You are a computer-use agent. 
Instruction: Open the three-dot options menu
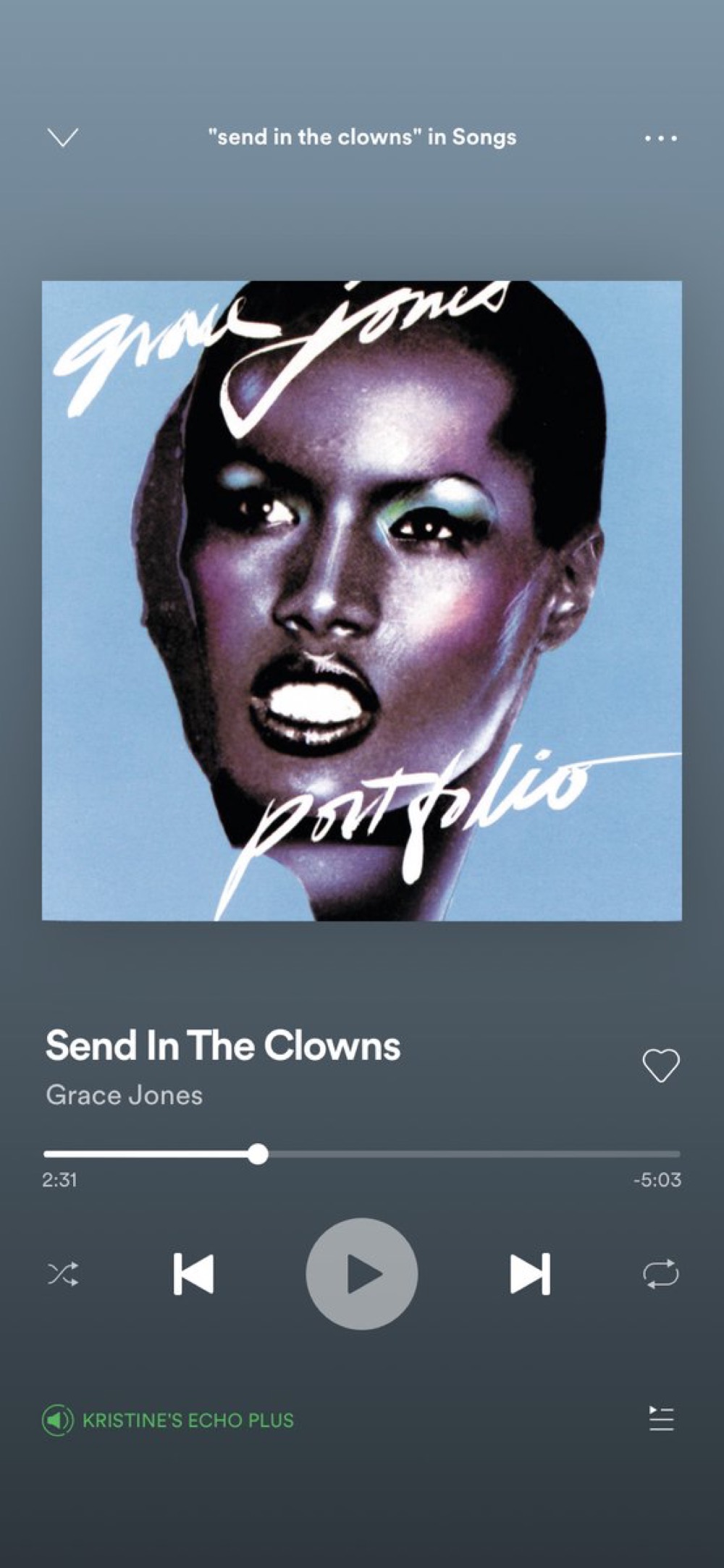pyautogui.click(x=660, y=138)
